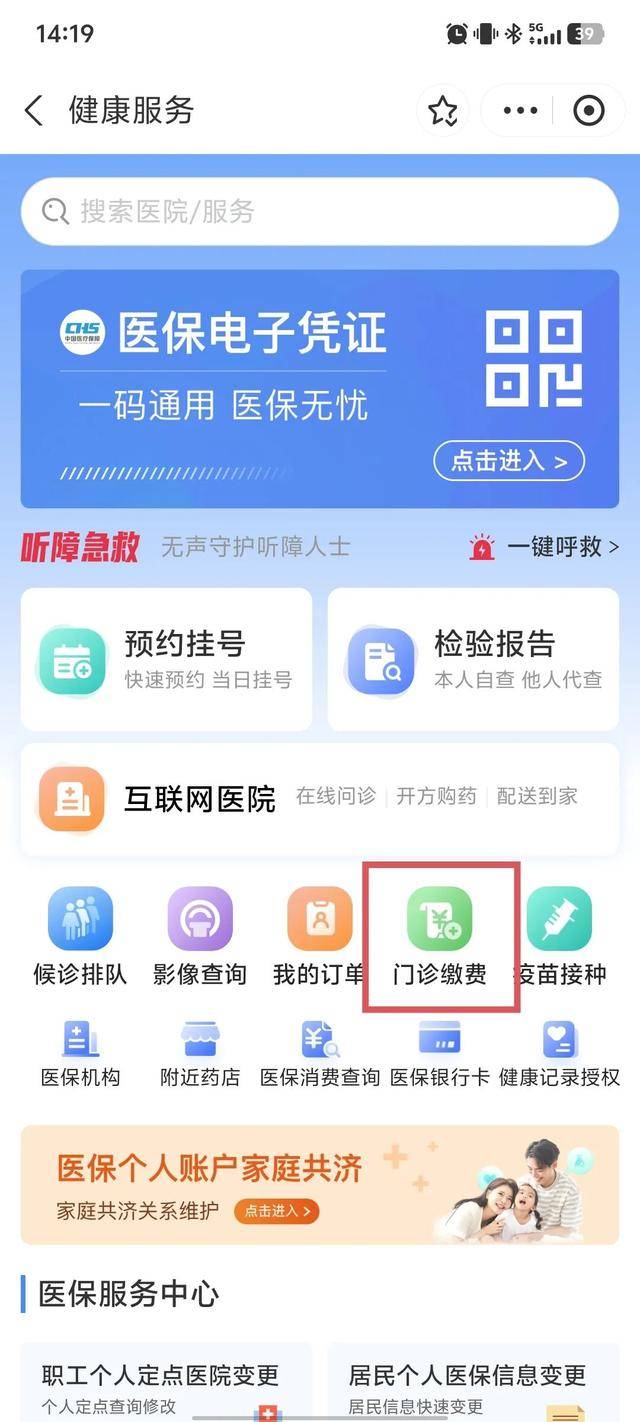Enter 医保电子凭证 via 点击进入 button
640x1422 pixels.
(x=508, y=461)
